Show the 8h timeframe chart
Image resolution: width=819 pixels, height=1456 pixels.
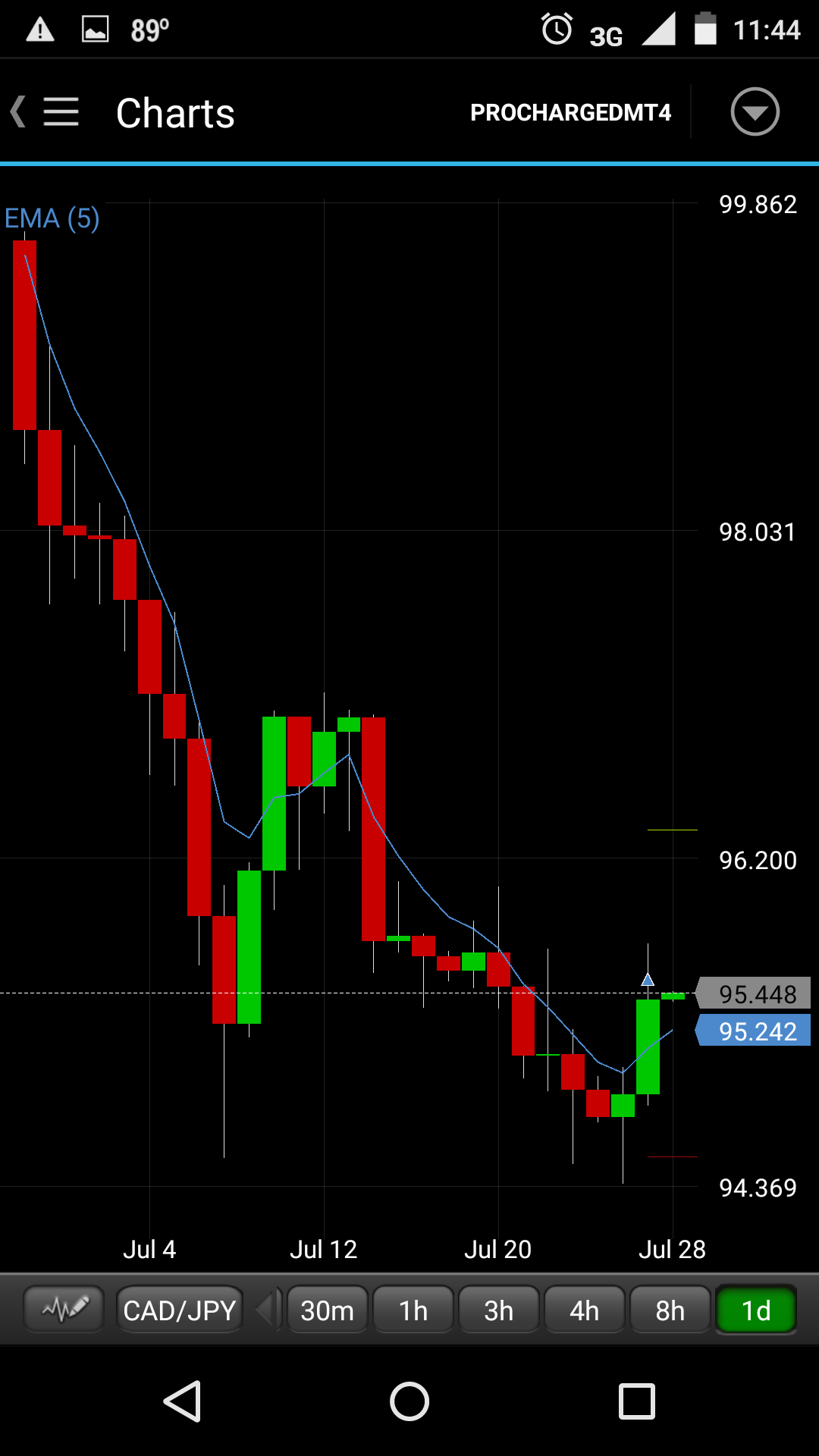coord(670,1310)
